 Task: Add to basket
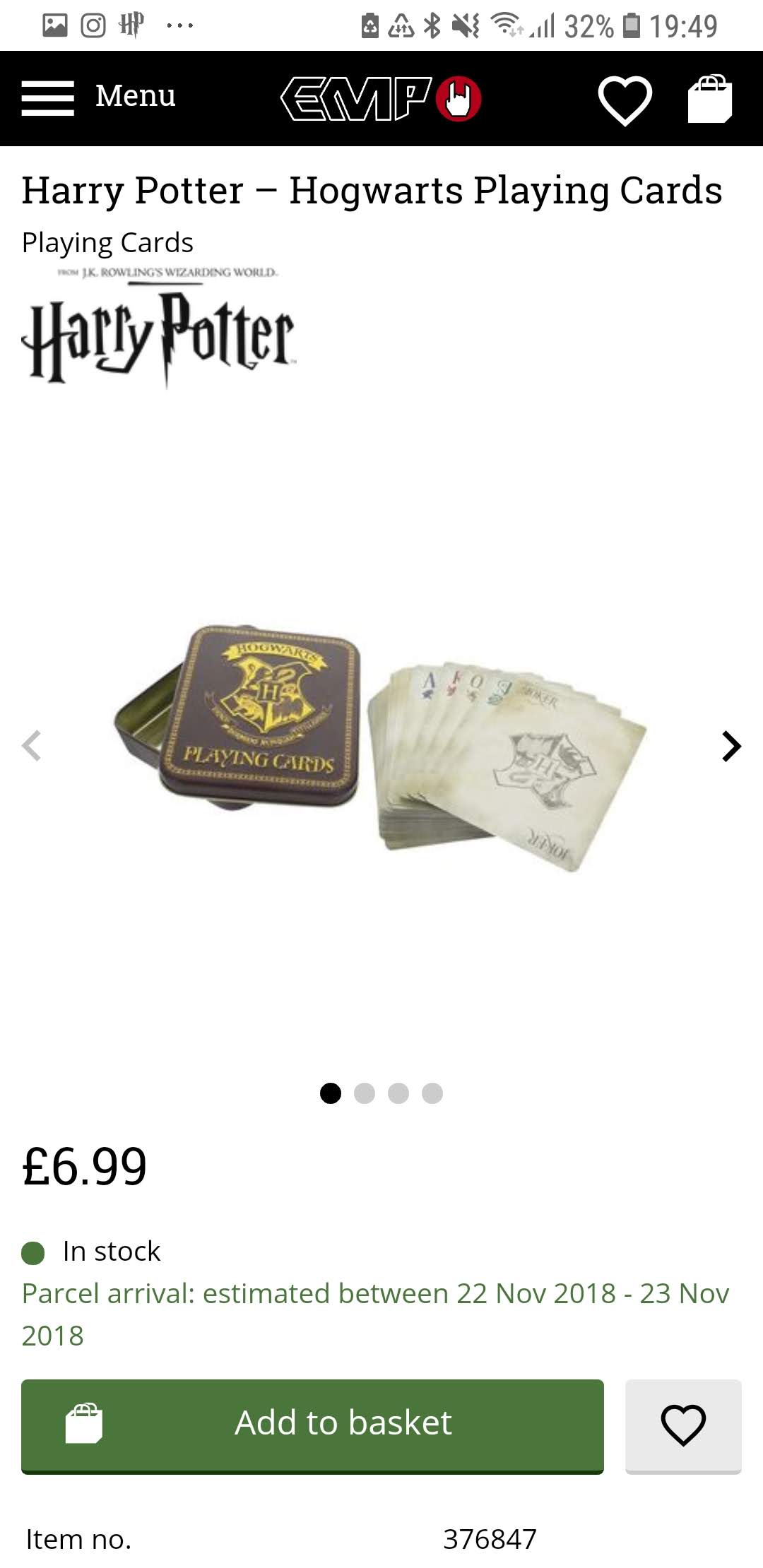312,1426
